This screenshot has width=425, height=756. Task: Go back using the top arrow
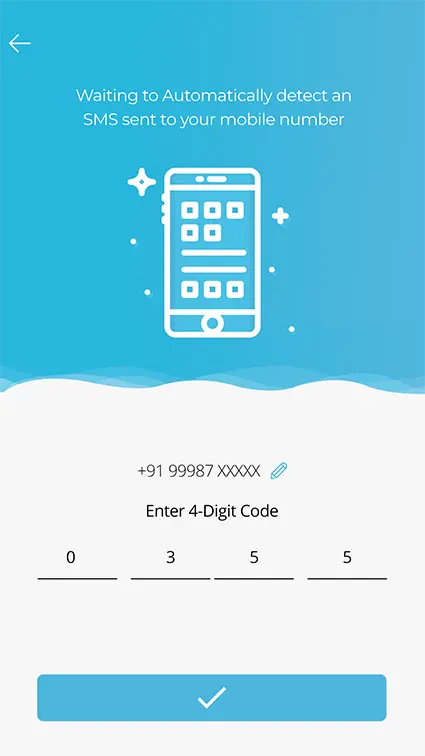[20, 43]
